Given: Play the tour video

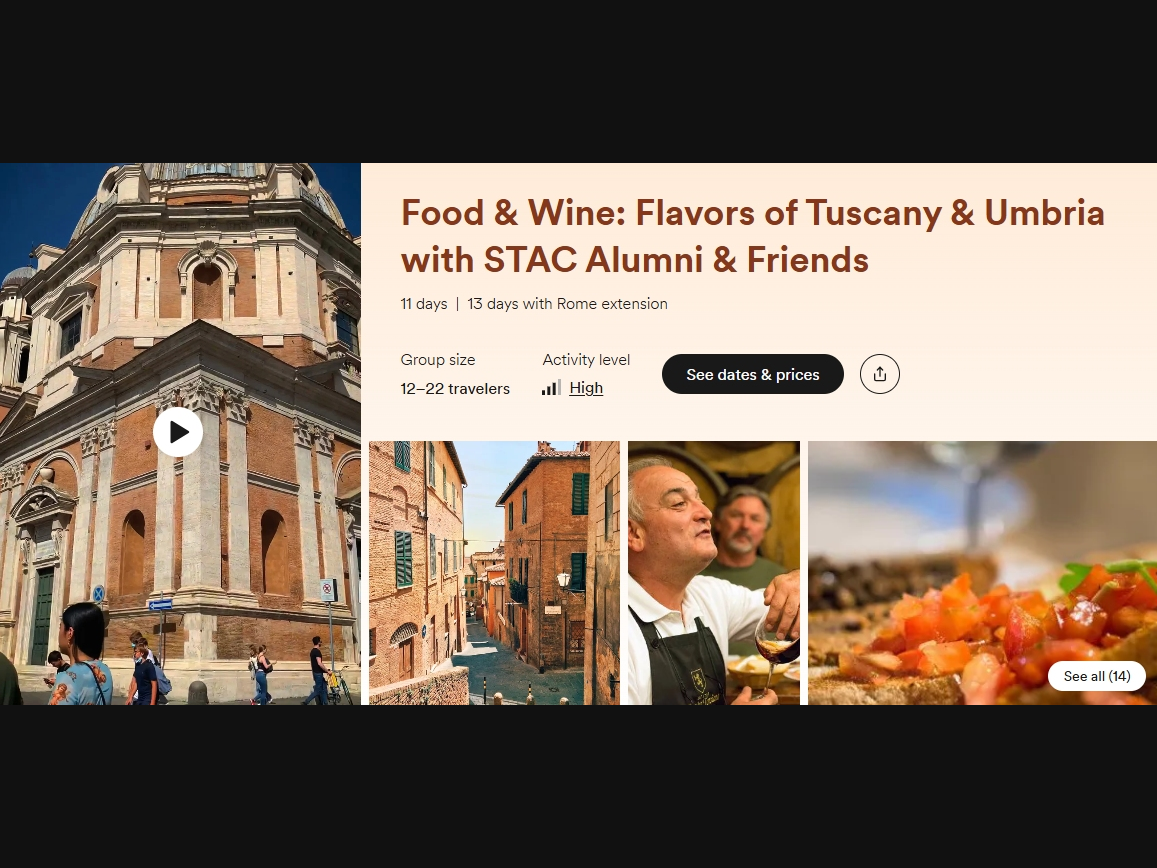Looking at the screenshot, I should (178, 432).
